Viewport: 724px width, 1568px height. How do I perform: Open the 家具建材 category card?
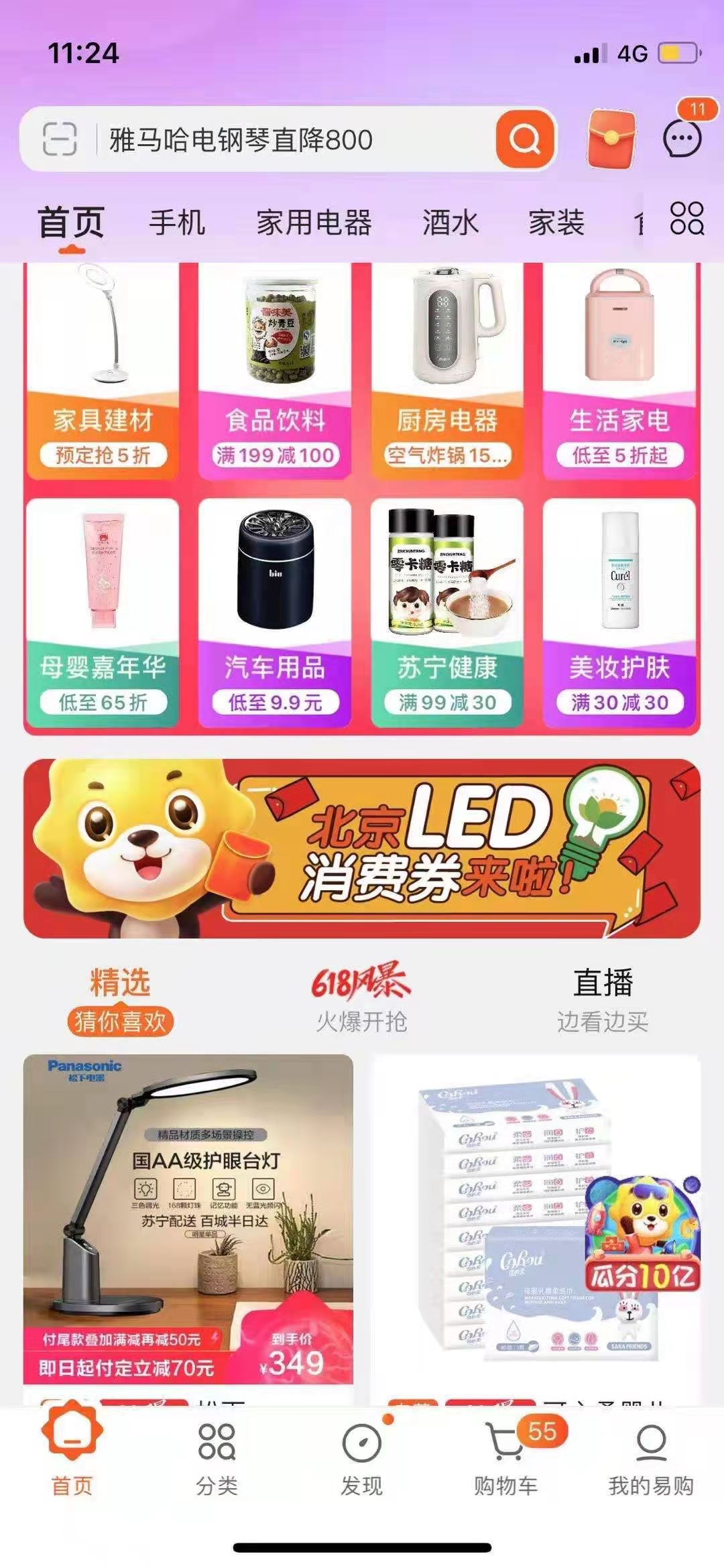pos(103,371)
